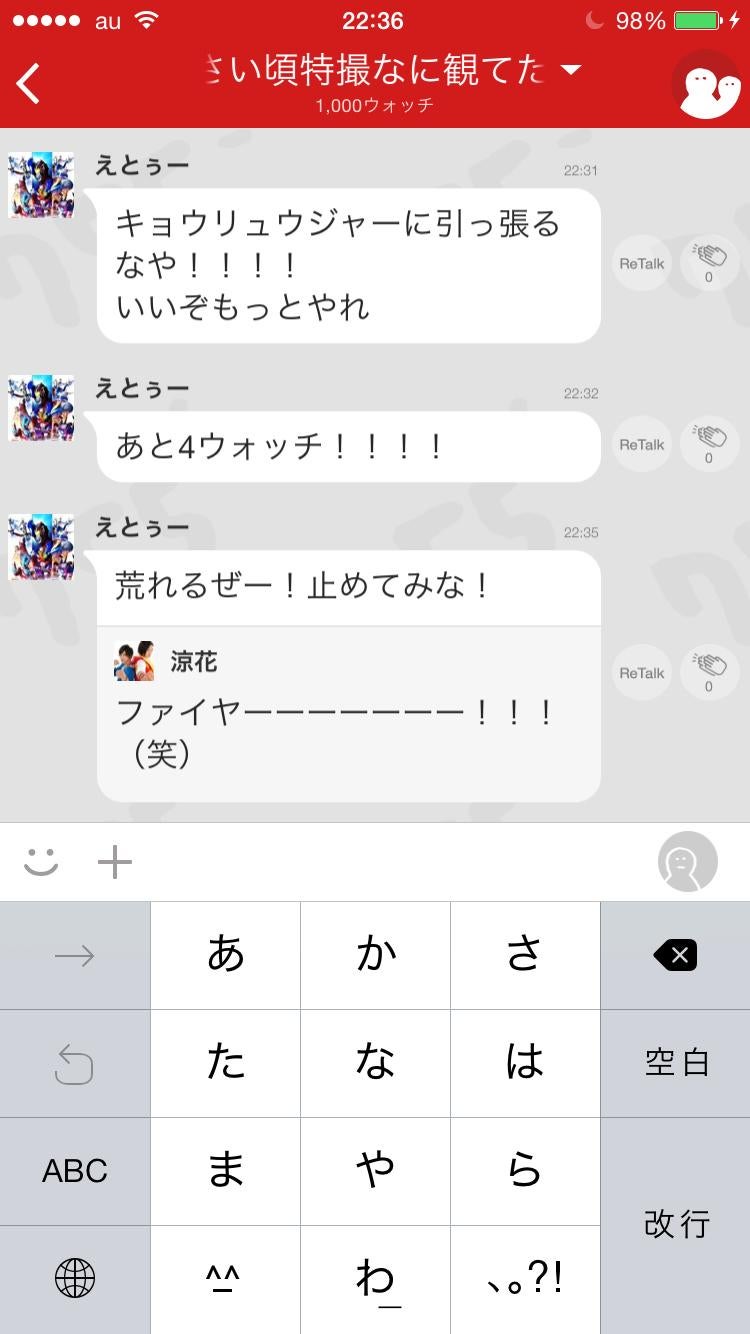Tap the backspace key on the keyboard
The height and width of the screenshot is (1334, 750).
675,955
